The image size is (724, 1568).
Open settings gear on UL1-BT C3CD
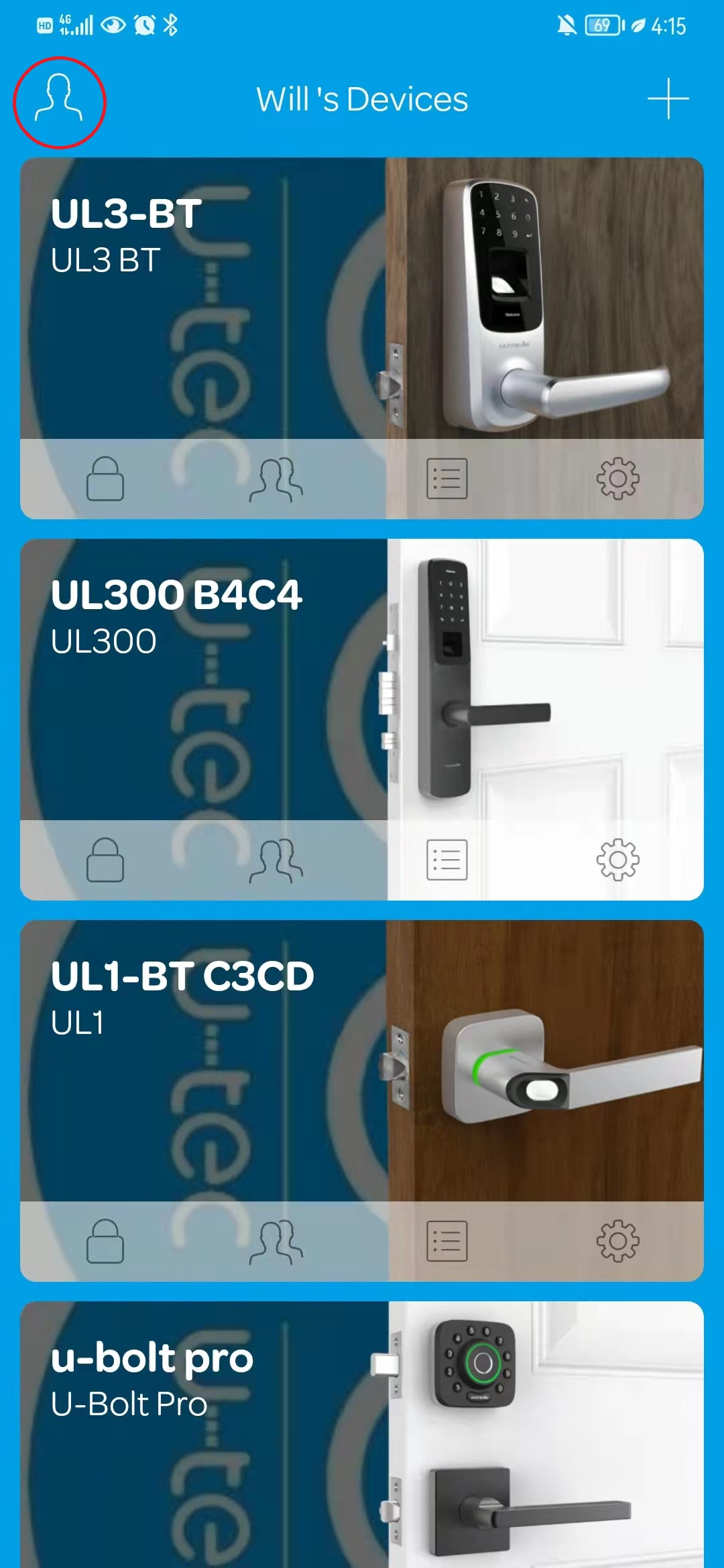tap(618, 1241)
